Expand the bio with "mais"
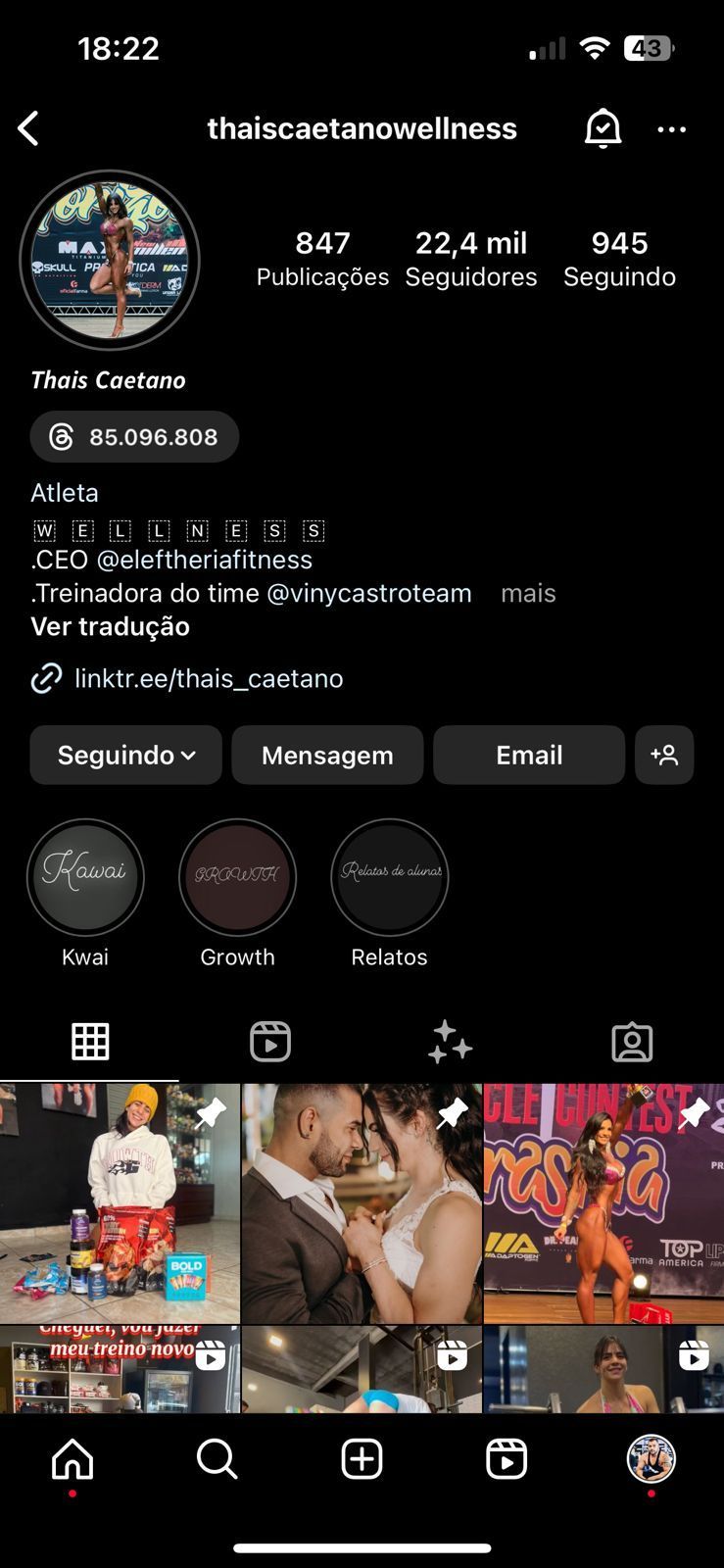Viewport: 724px width, 1568px height. tap(528, 593)
